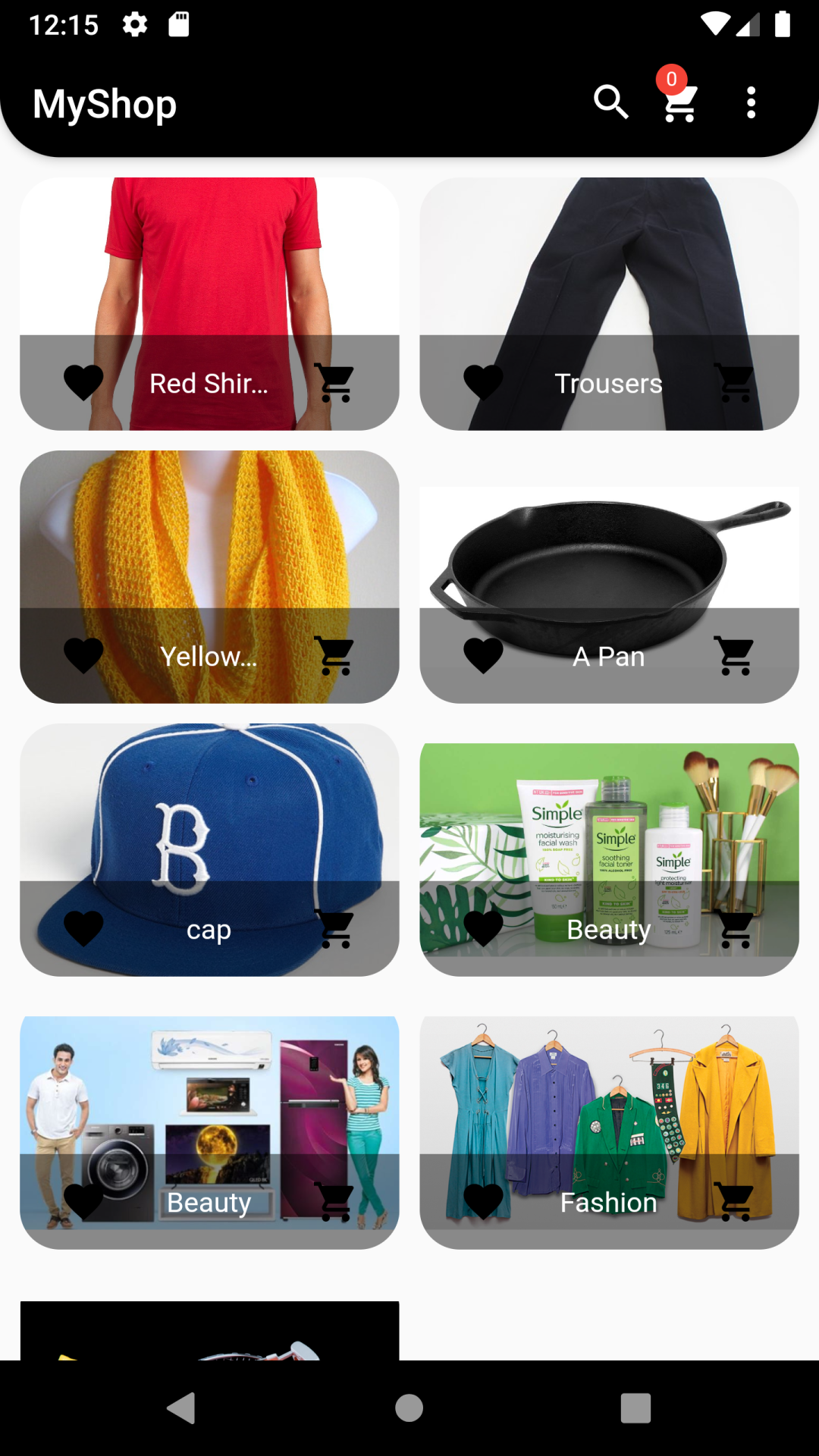Add the cap to cart

335,929
